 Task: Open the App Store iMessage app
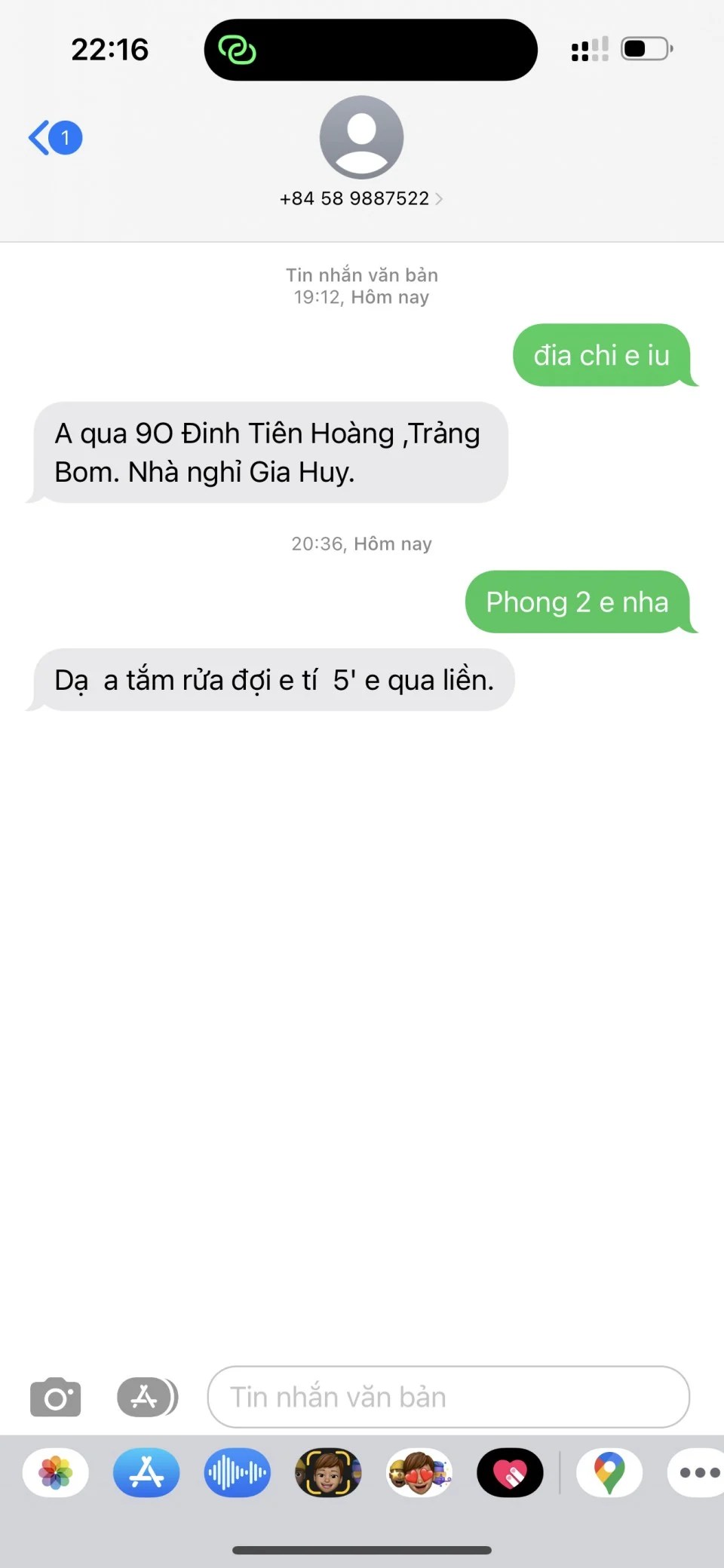[146, 1472]
